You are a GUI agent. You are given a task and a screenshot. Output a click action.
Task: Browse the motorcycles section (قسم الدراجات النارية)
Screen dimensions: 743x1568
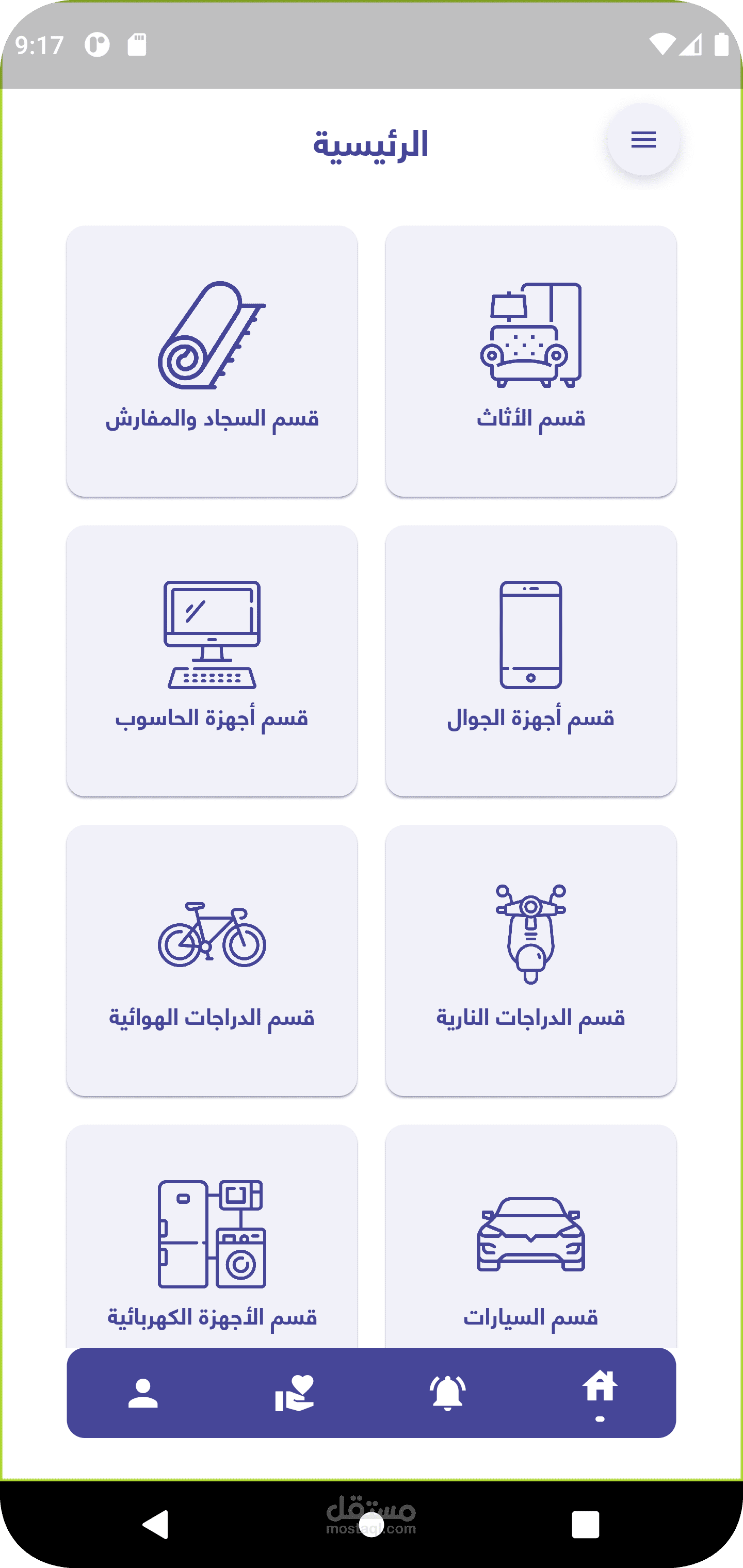[530, 960]
